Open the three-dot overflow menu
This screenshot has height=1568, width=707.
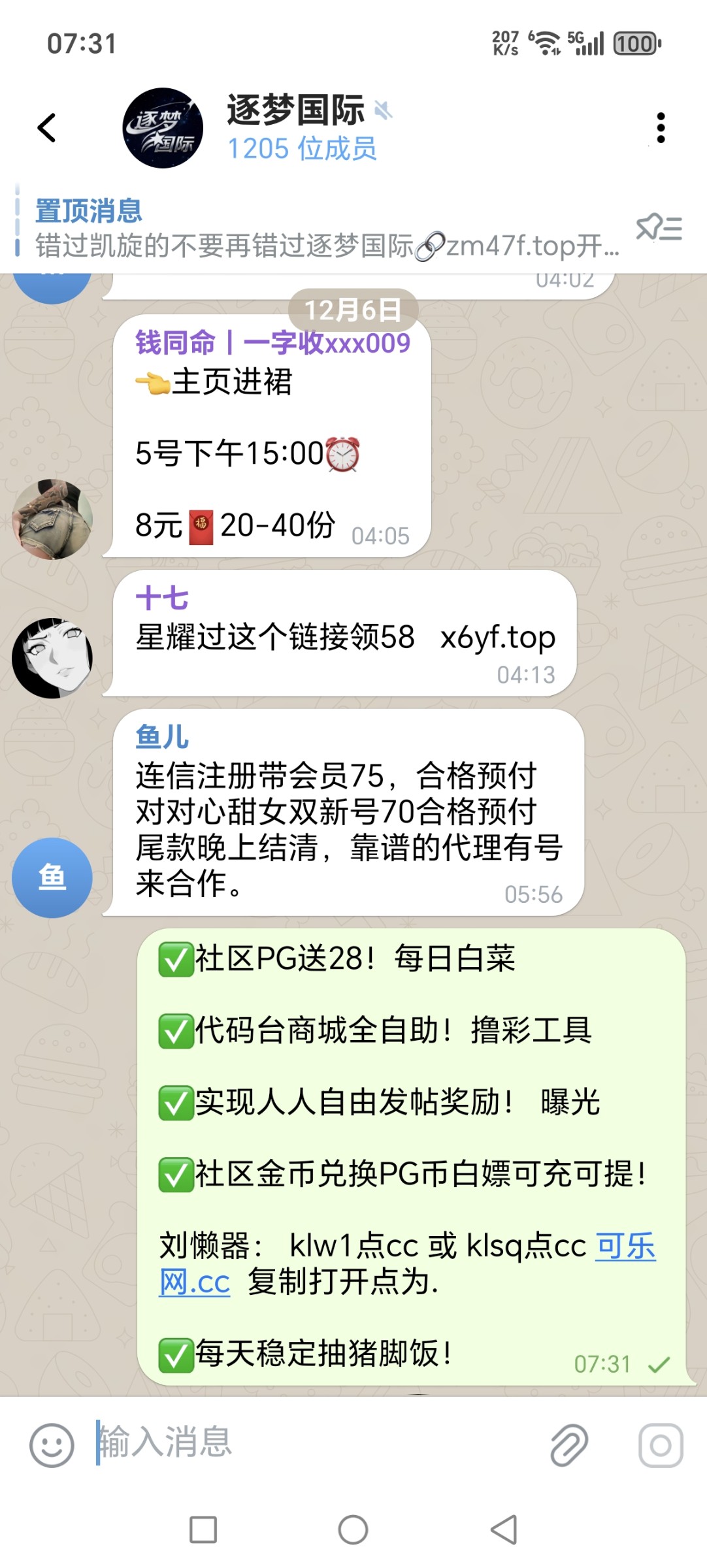point(661,128)
